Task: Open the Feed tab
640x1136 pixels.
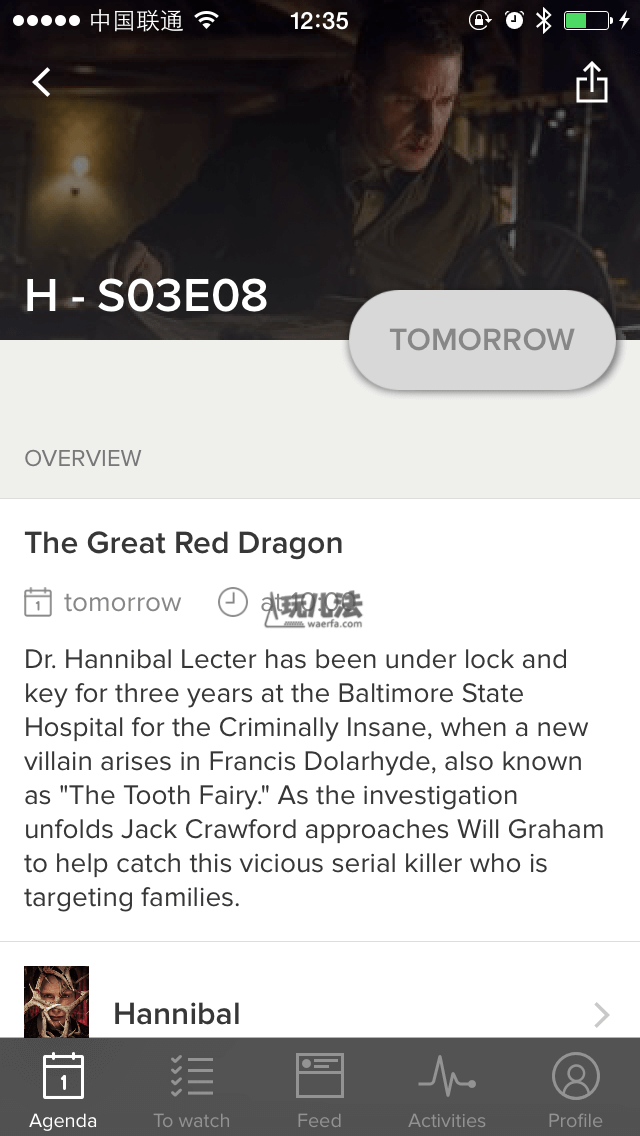Action: (x=319, y=1090)
